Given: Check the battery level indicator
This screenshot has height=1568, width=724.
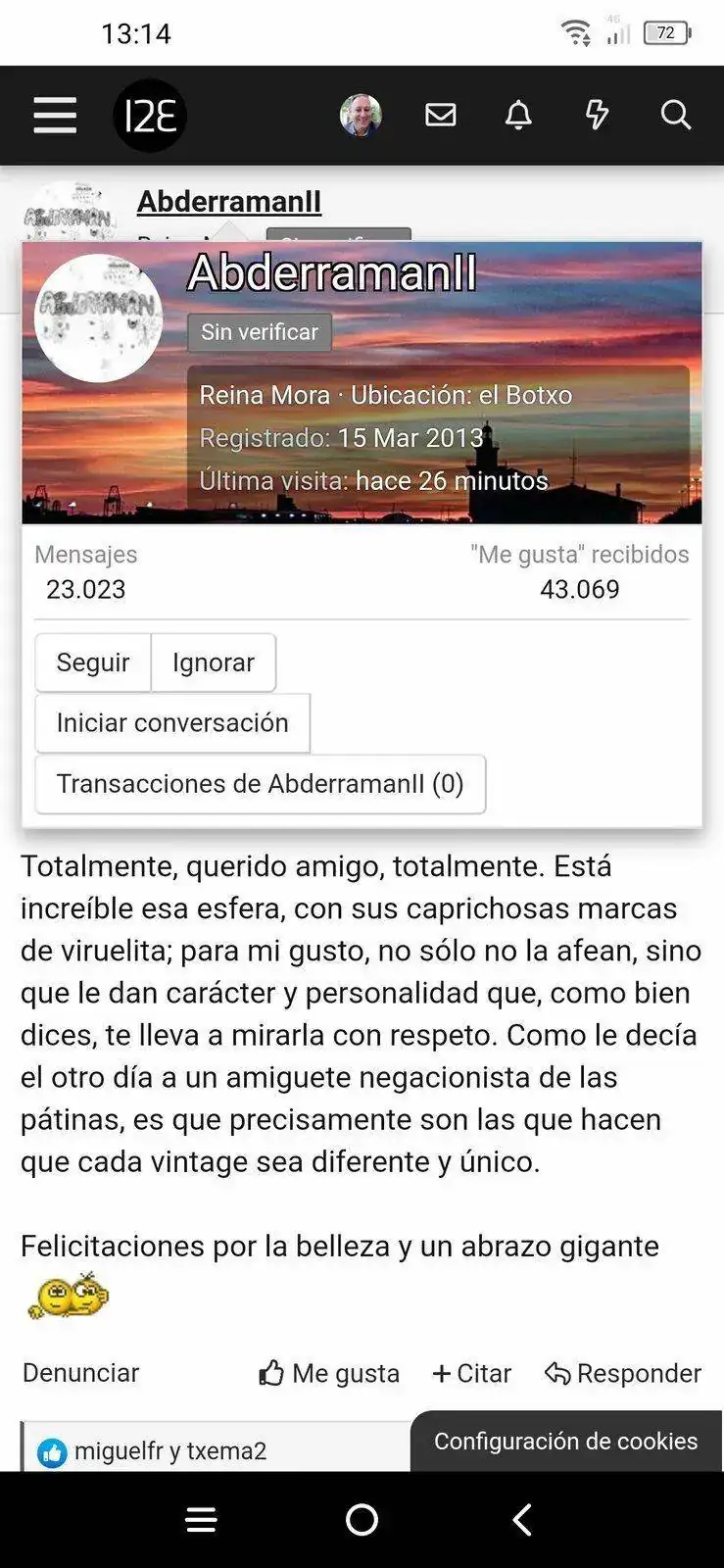Looking at the screenshot, I should 667,32.
